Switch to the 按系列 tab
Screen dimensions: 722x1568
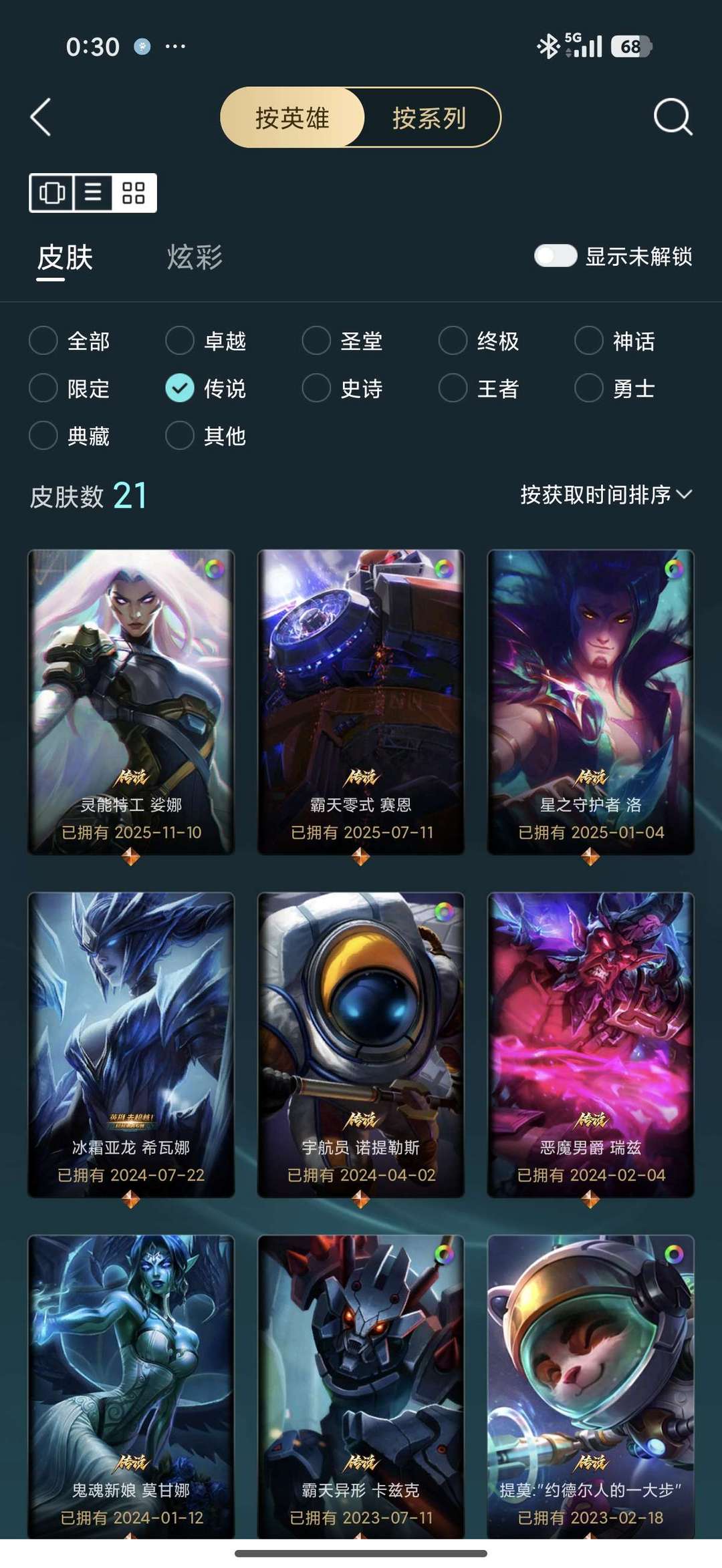tap(431, 118)
